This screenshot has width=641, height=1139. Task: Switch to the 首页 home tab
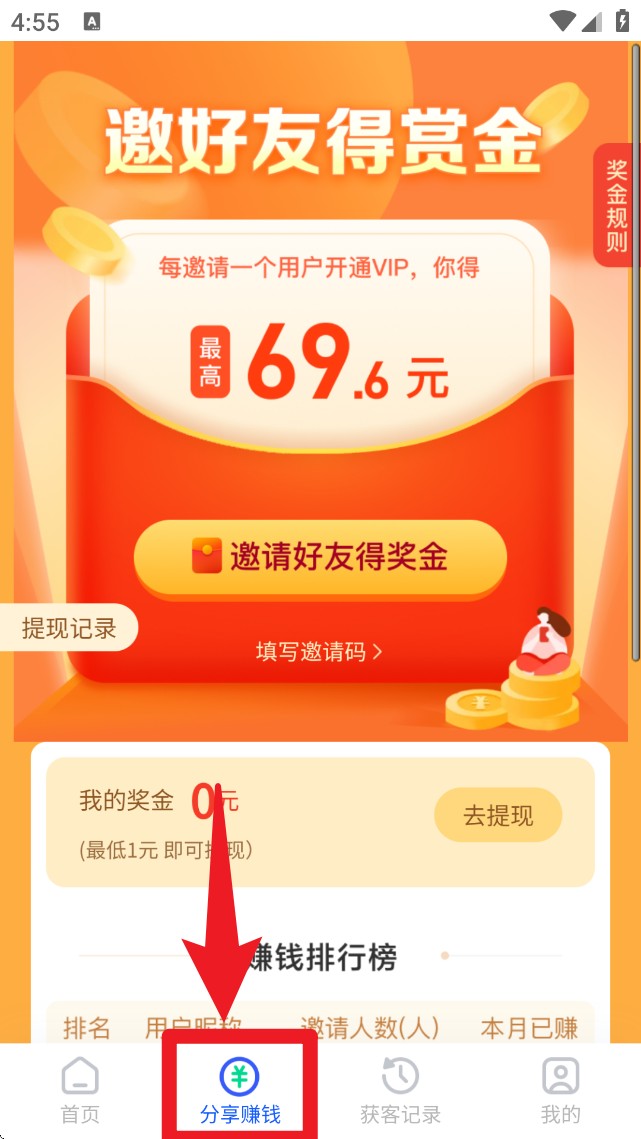[80, 1090]
